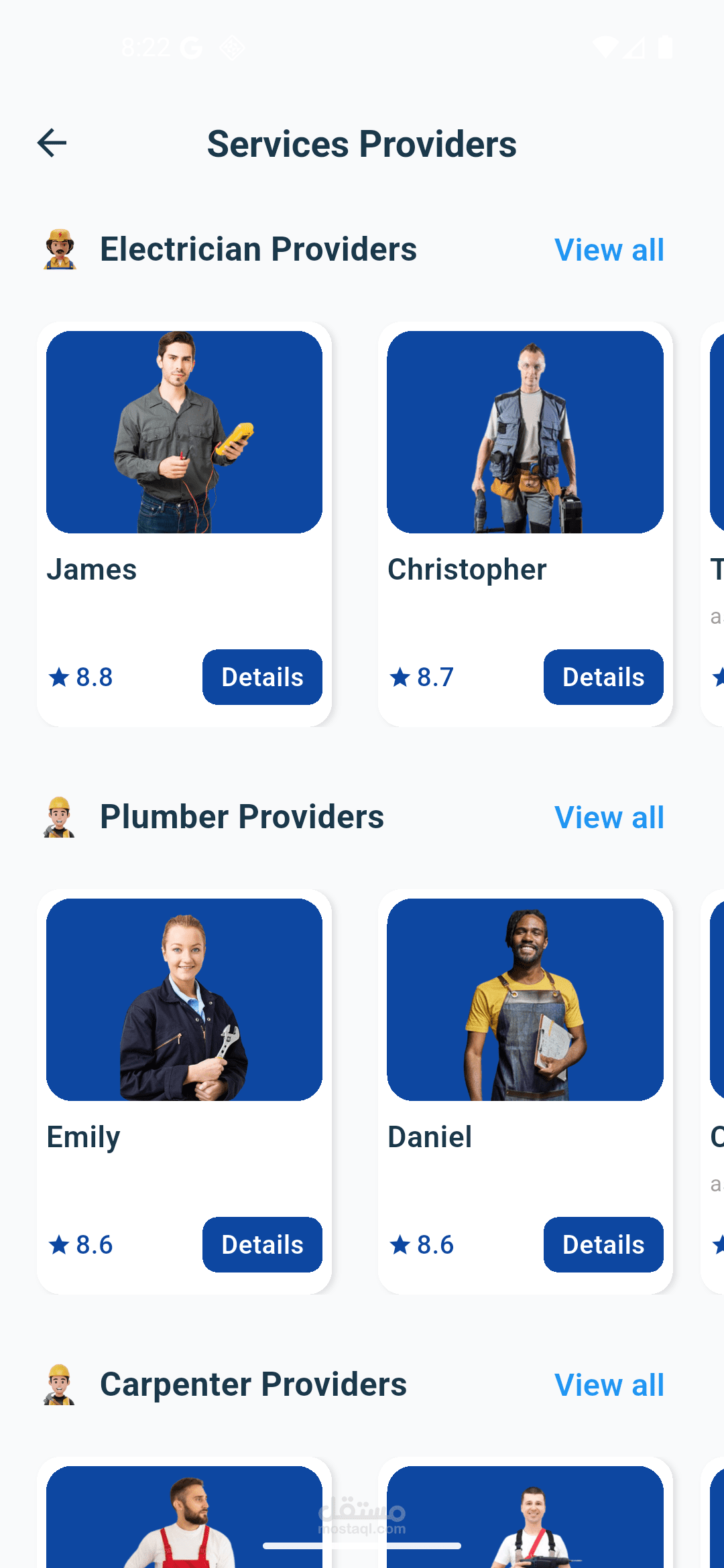
Task: View all Plumber Providers
Action: tap(609, 818)
